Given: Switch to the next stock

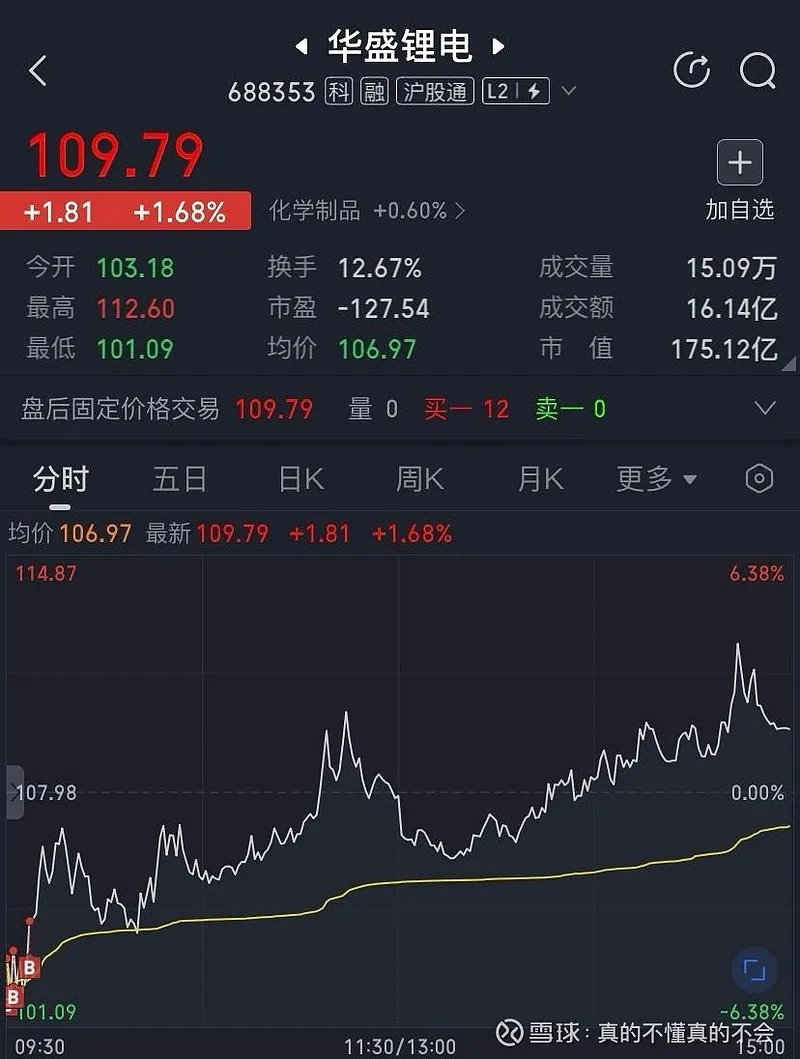Looking at the screenshot, I should click(498, 45).
